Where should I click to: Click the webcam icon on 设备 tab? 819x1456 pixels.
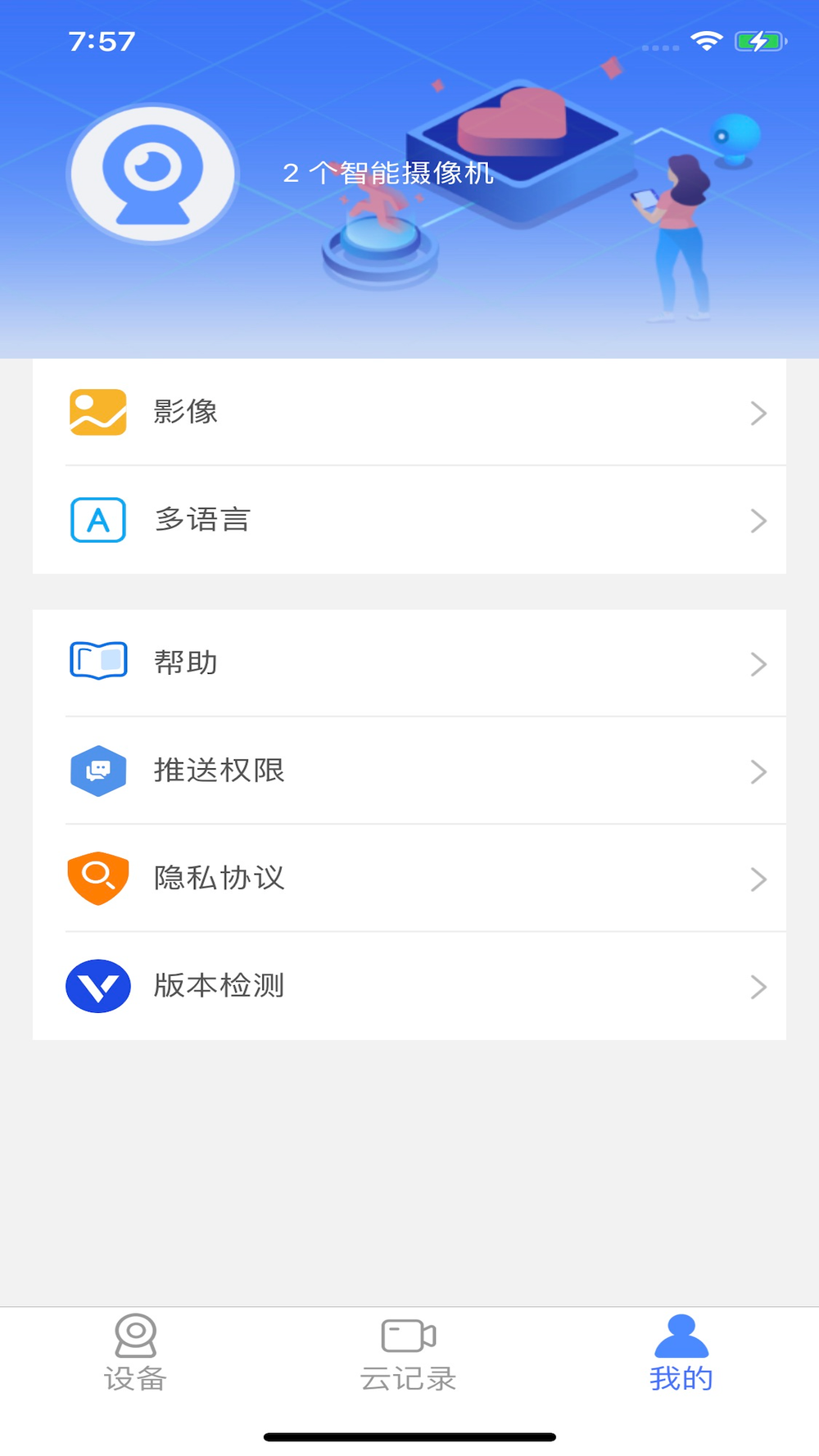pos(135,1335)
